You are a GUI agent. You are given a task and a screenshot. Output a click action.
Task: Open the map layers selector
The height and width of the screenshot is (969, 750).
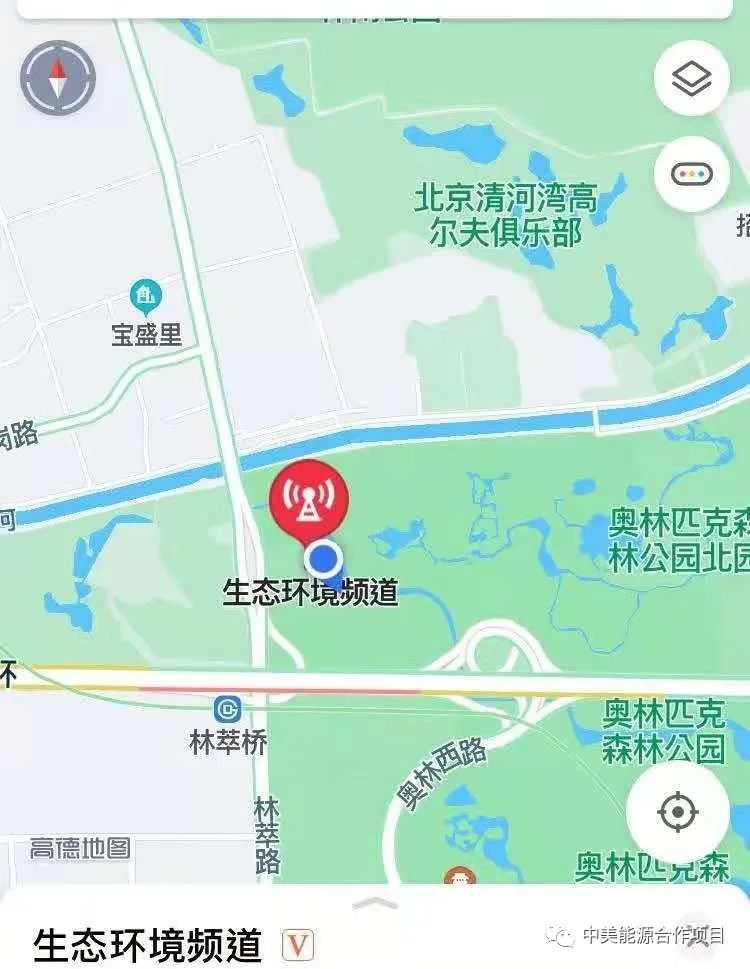(x=691, y=78)
